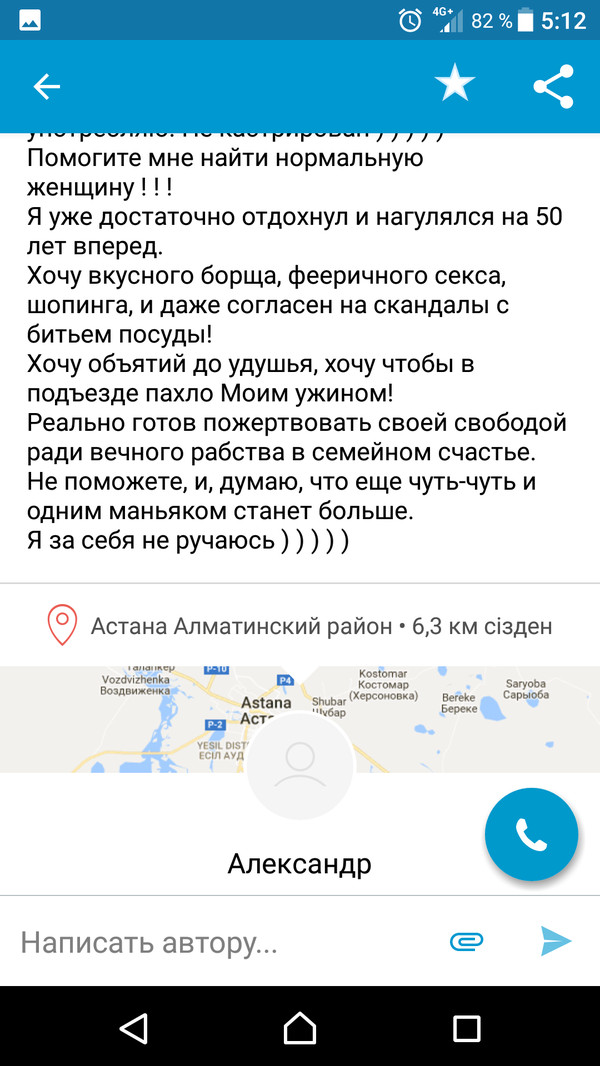The image size is (600, 1066).
Task: Call the author with the phone button
Action: coord(531,834)
